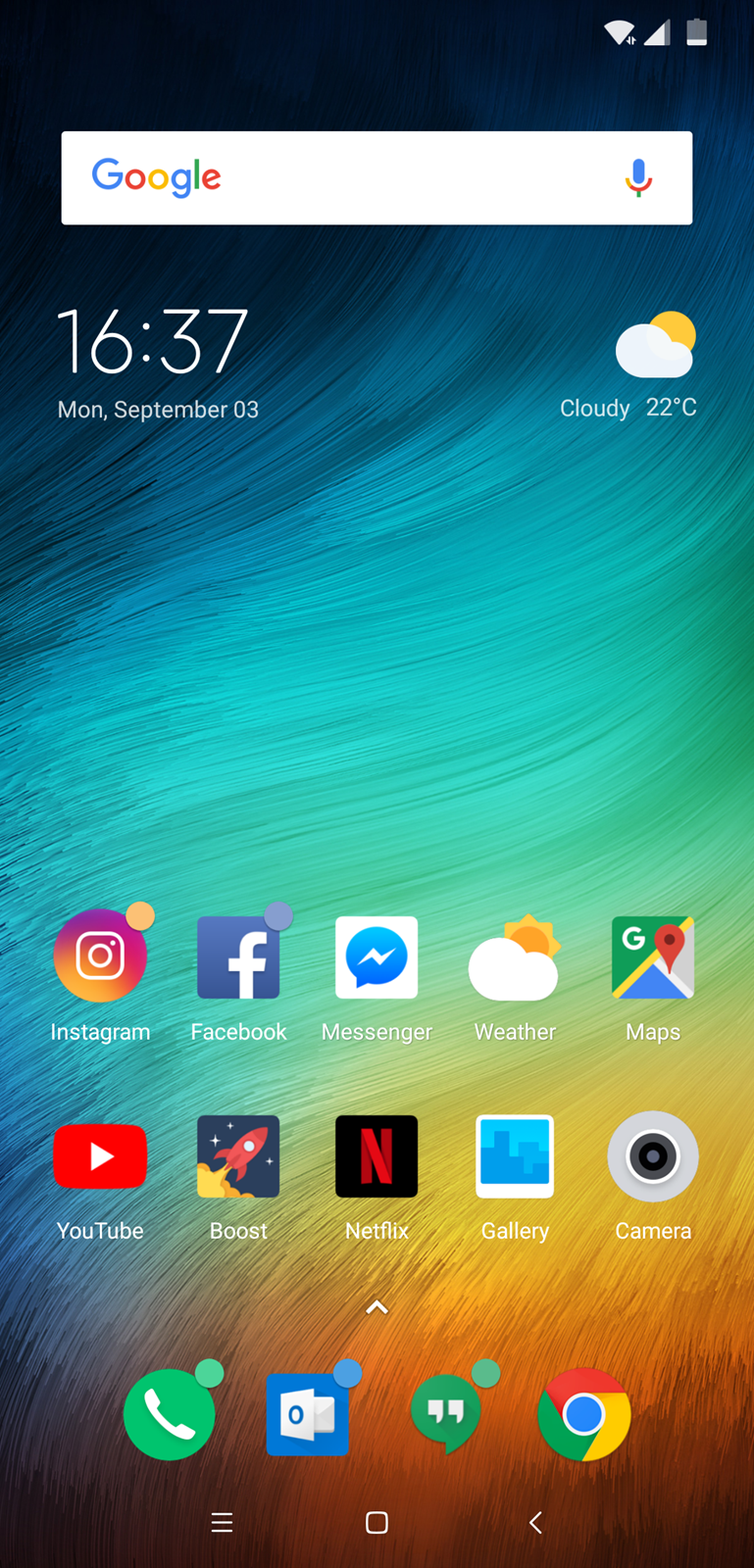754x1568 pixels.
Task: Launch YouTube
Action: click(x=100, y=1156)
